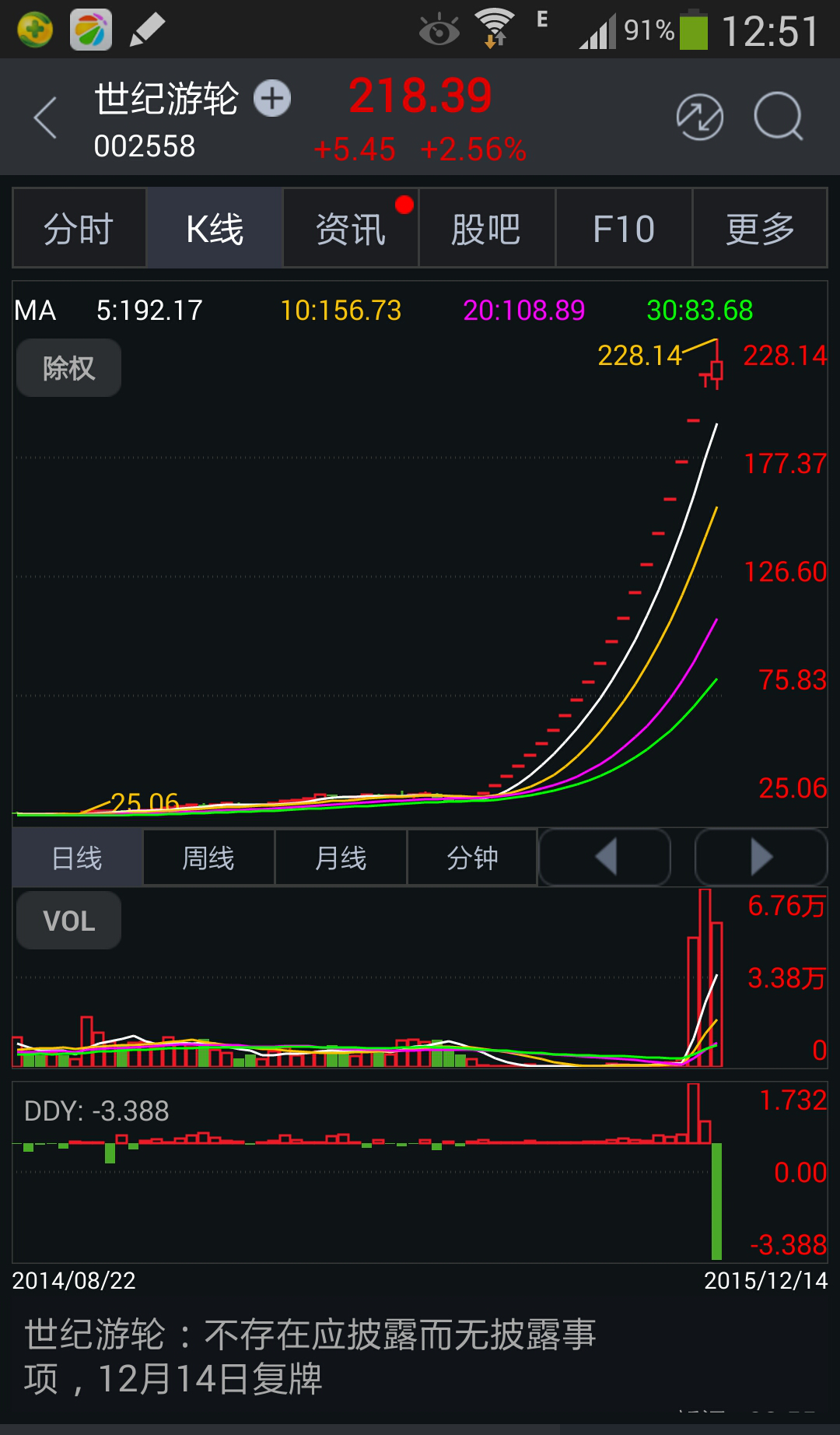Screen dimensions: 840x1435
Task: Go back using the top-left arrow
Action: pyautogui.click(x=45, y=118)
